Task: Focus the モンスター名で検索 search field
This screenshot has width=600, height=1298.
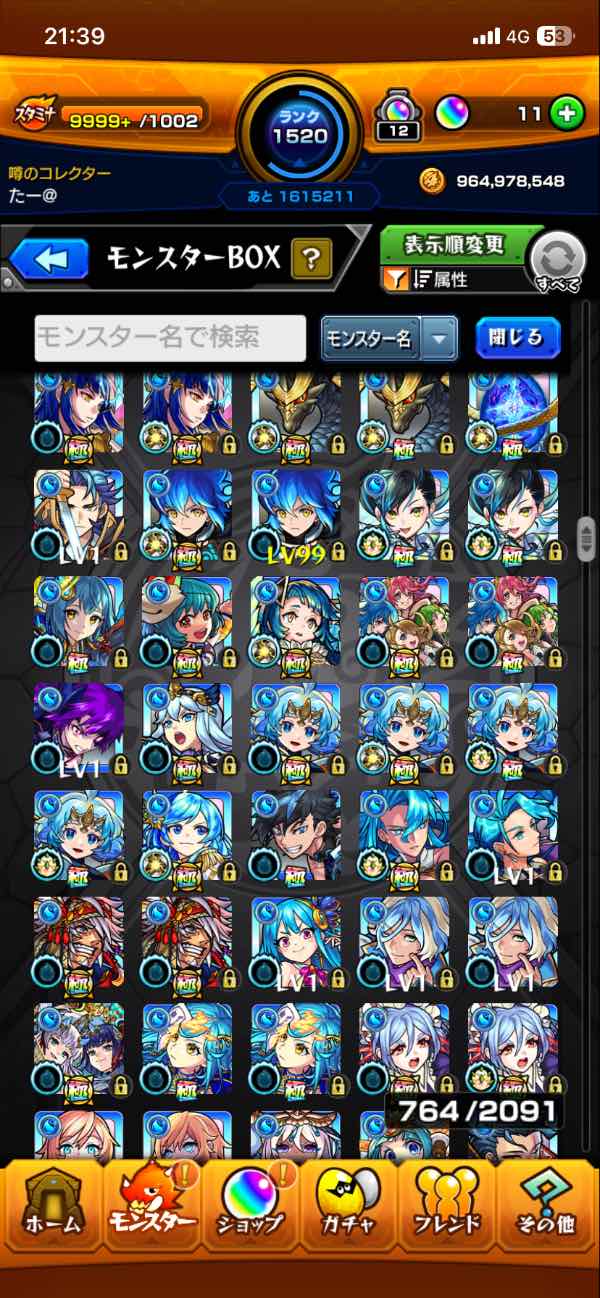Action: pyautogui.click(x=170, y=338)
